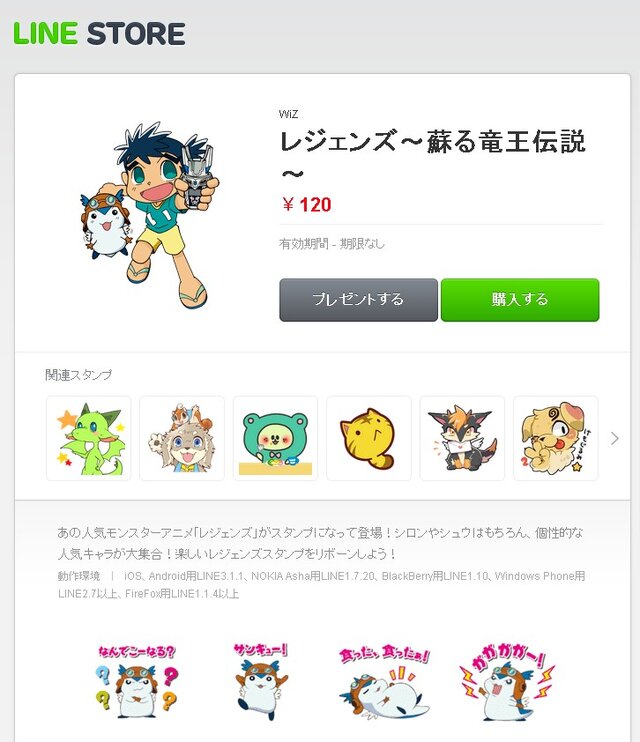Open the green dragon related sticker
640x742 pixels.
click(x=88, y=438)
